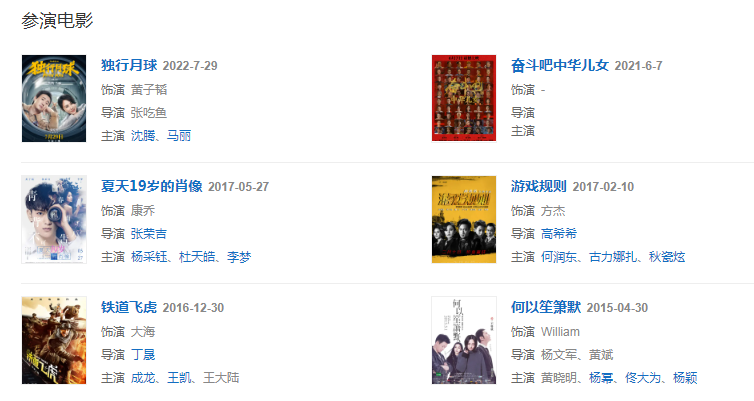Viewport: 754px width, 401px height.
Task: Open actor 王凯's page
Action: [x=179, y=378]
